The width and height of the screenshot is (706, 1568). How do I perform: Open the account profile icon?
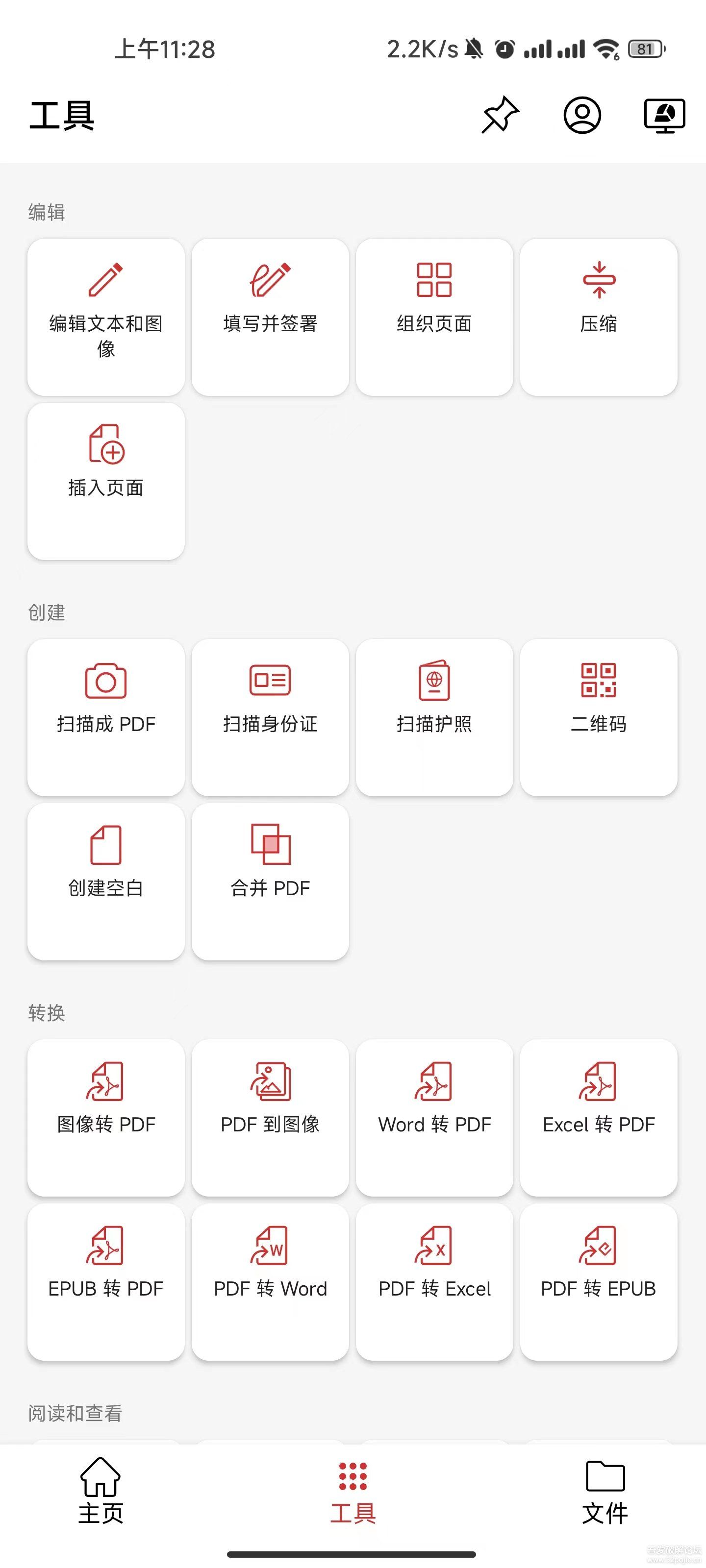(x=582, y=115)
